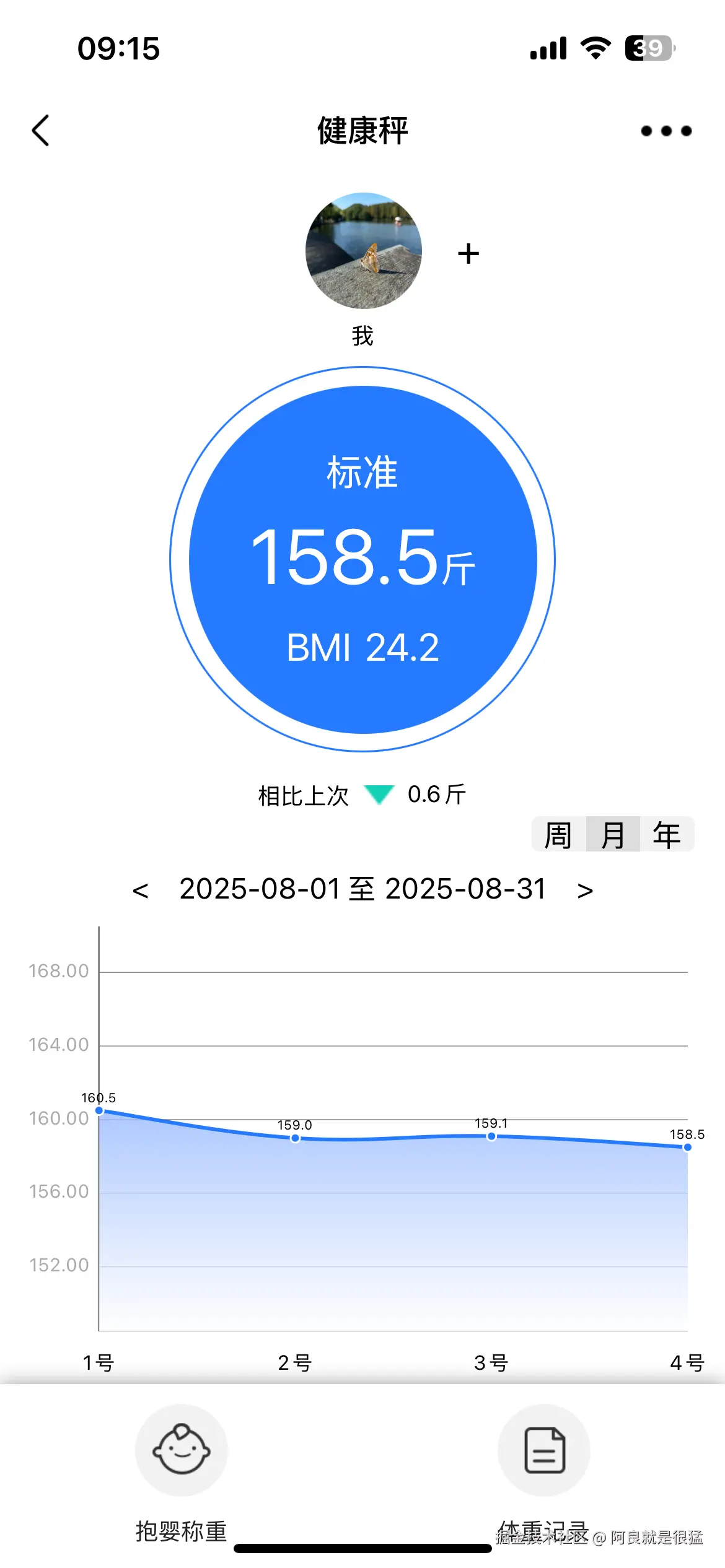Switch to the 周 (week) view
The image size is (725, 1568).
point(558,834)
